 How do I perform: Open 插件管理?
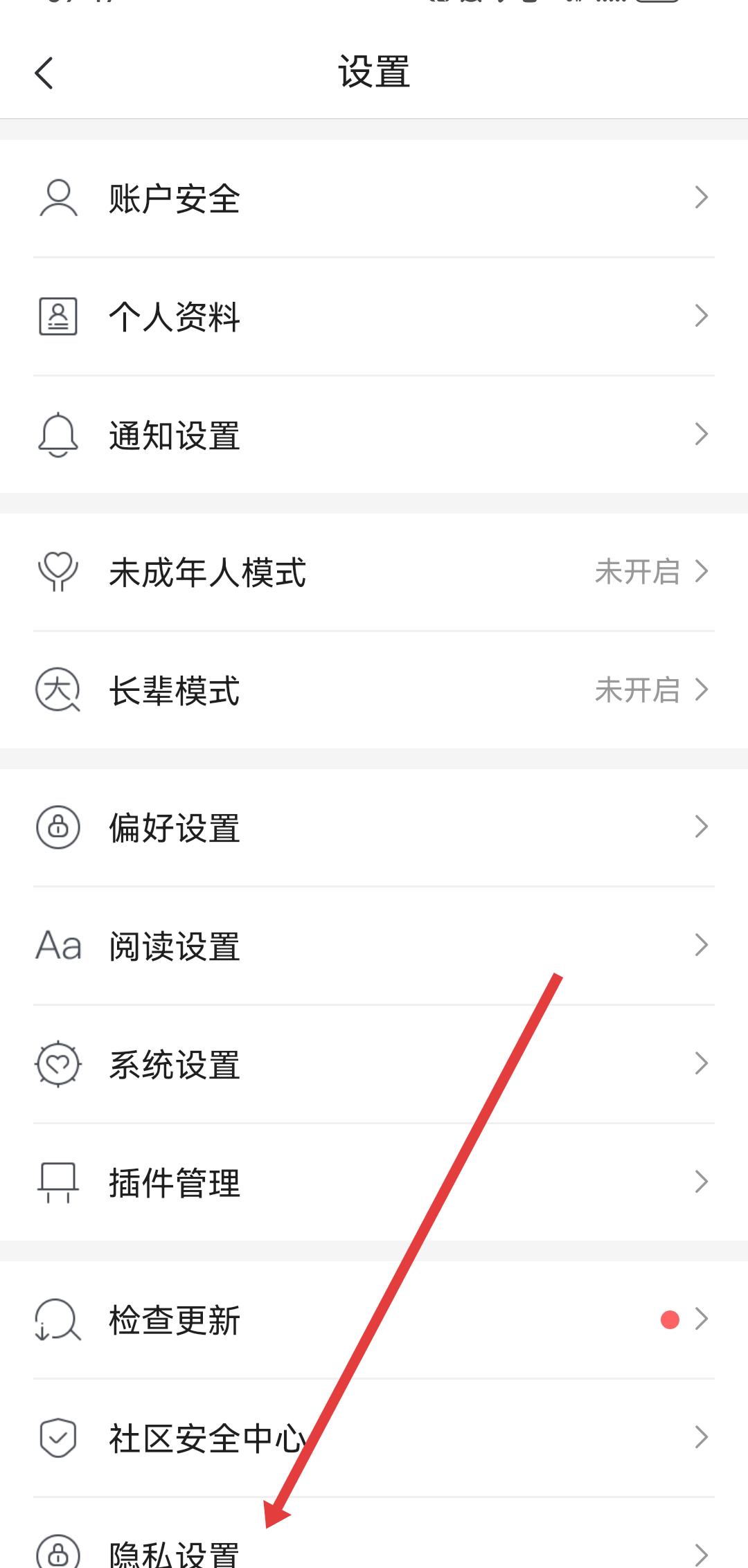pos(374,1182)
